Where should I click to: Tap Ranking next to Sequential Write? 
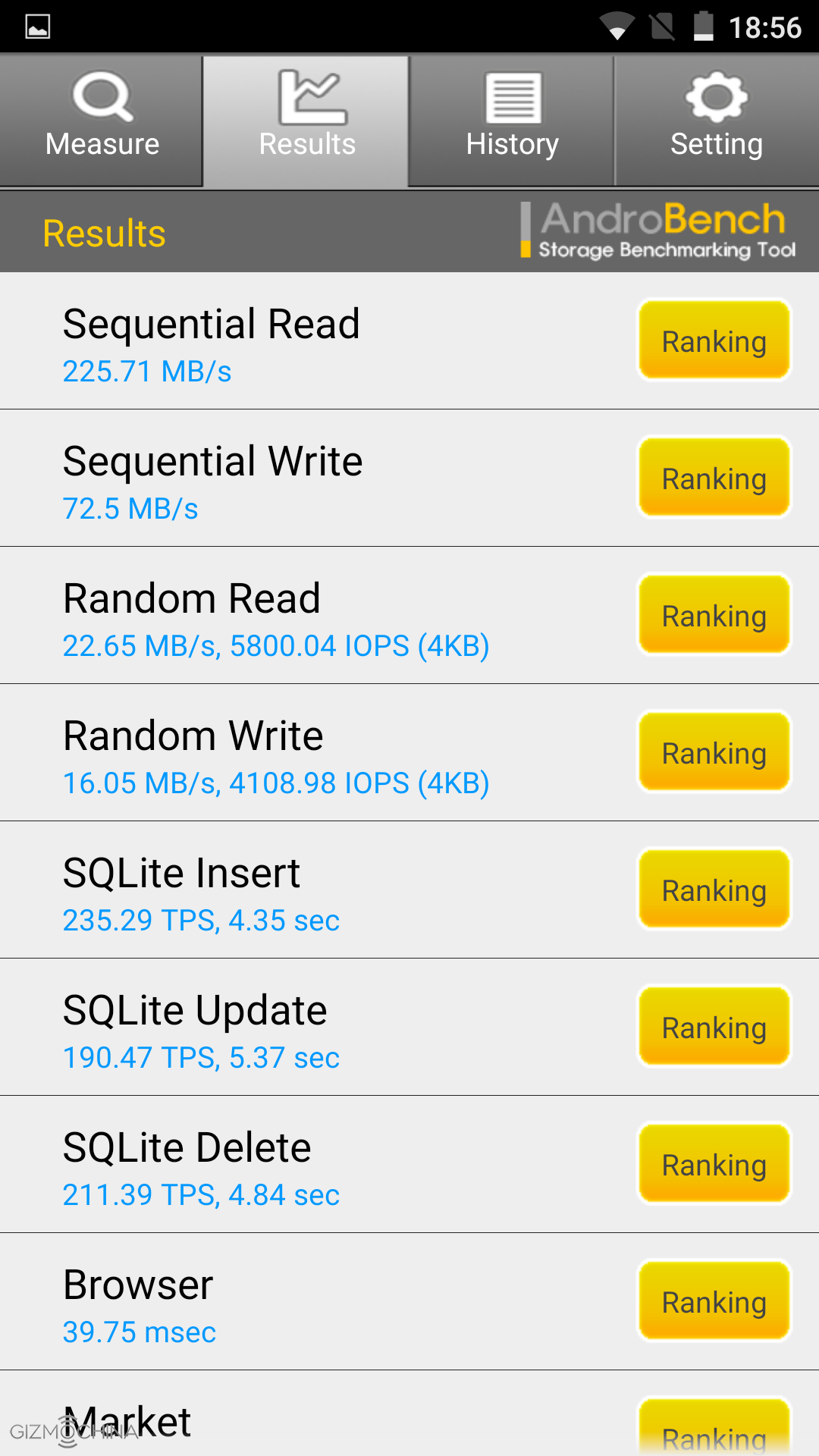(x=714, y=478)
